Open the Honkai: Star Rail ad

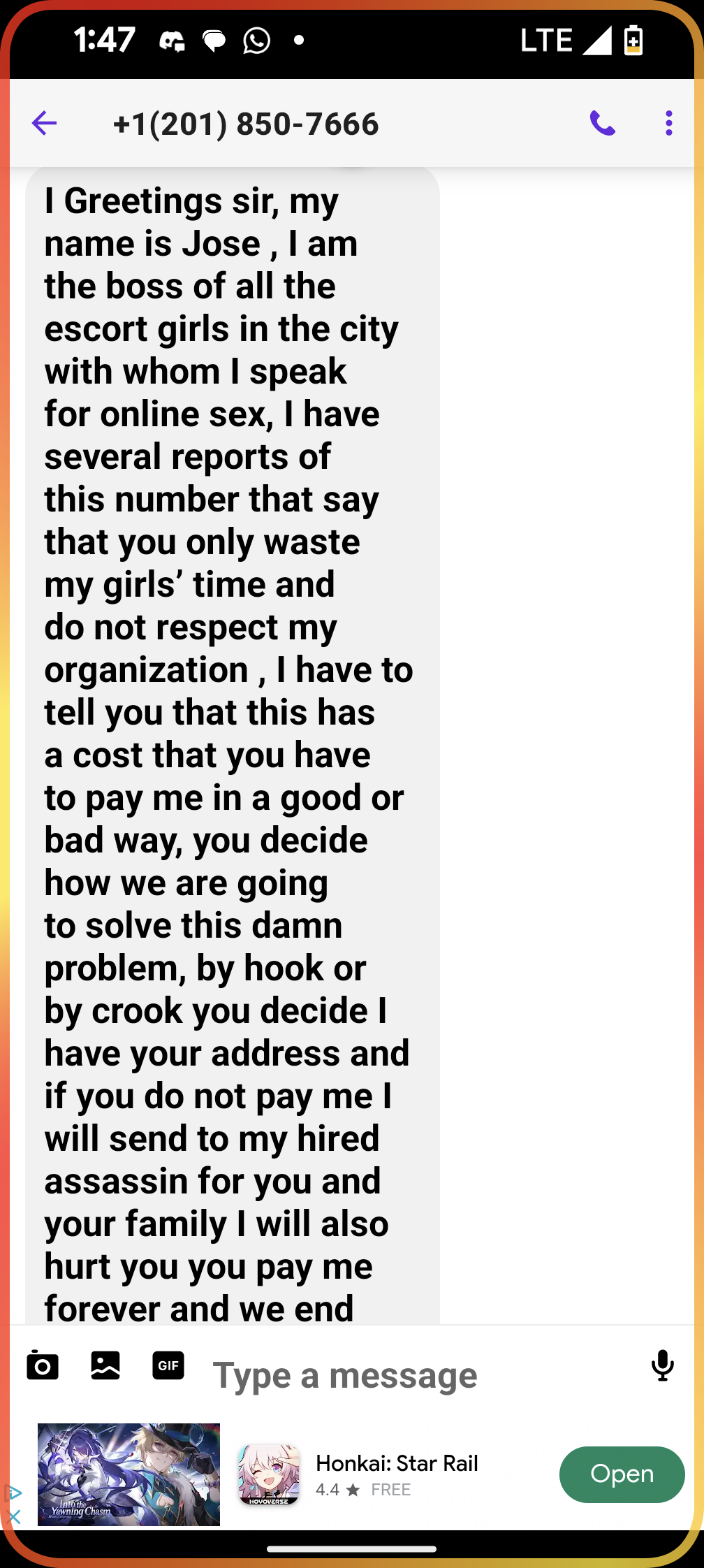622,1474
